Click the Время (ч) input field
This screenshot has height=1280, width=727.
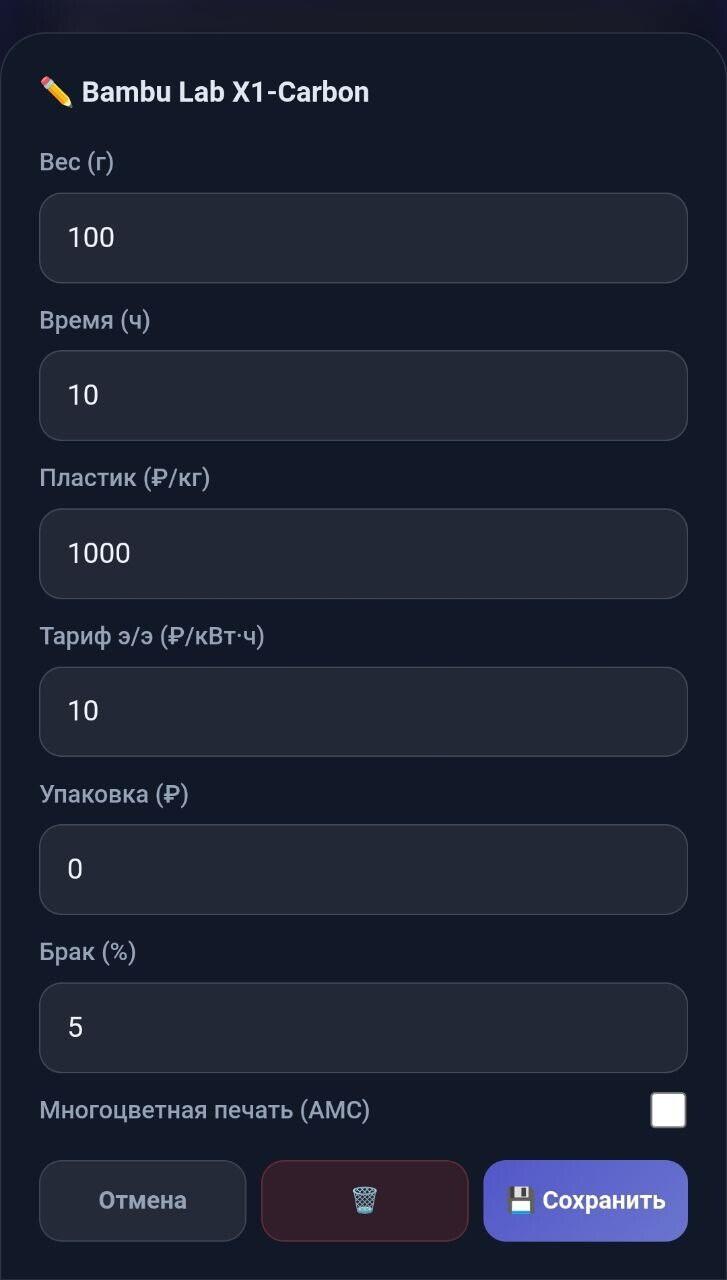(x=363, y=396)
